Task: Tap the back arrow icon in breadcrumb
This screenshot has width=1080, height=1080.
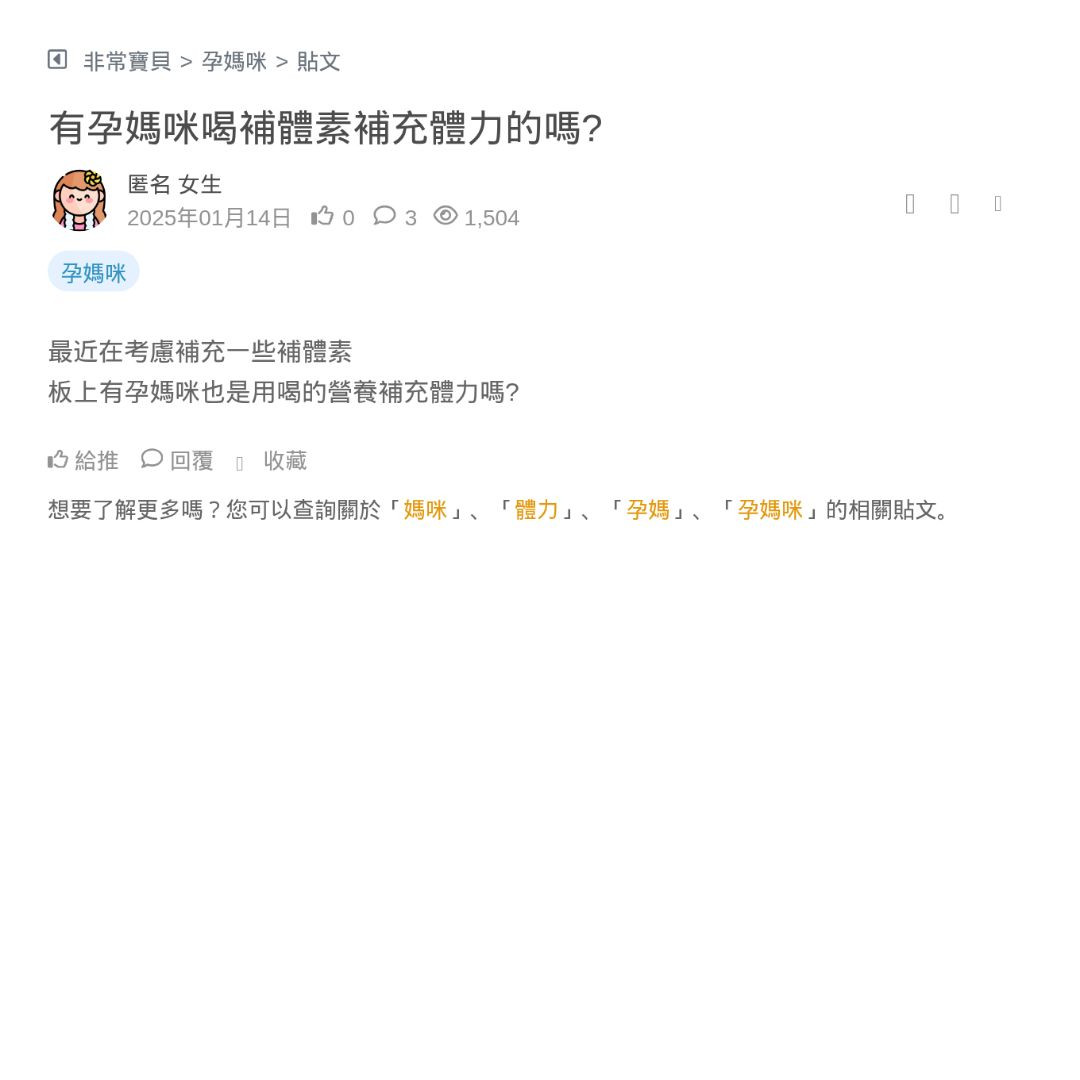Action: click(57, 60)
